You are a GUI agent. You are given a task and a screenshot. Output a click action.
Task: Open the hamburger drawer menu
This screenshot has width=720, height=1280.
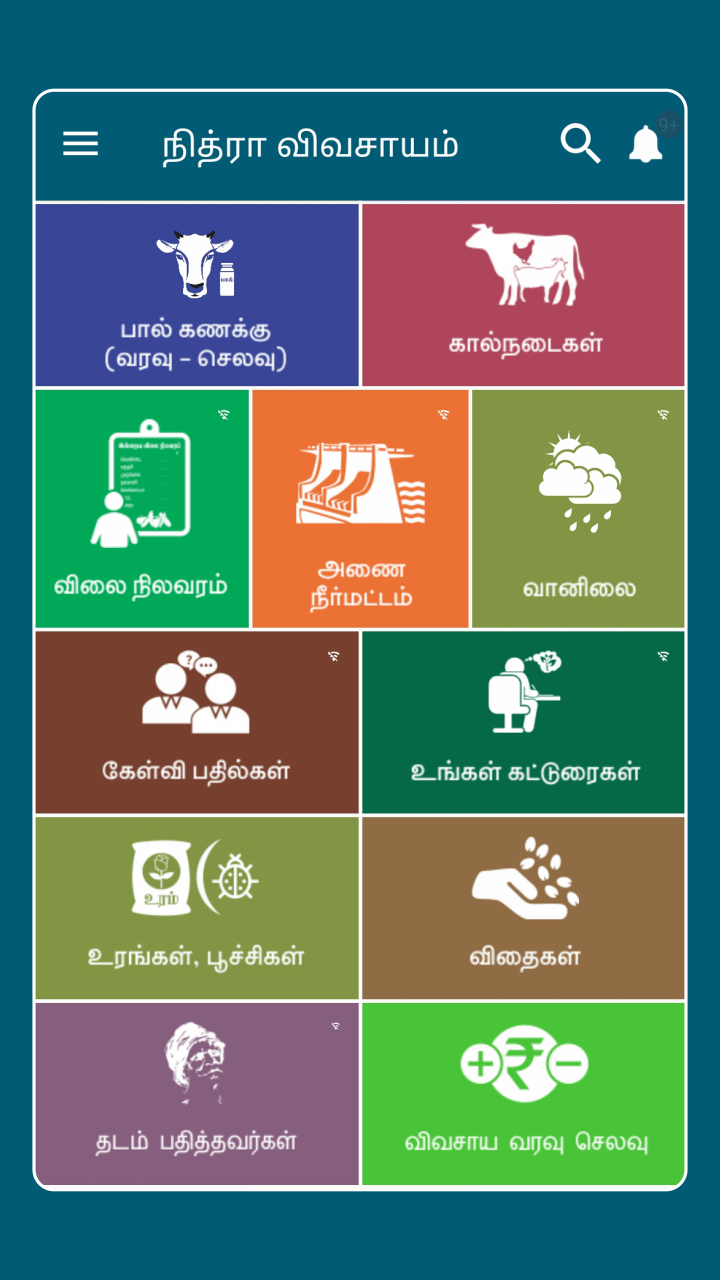pos(80,144)
